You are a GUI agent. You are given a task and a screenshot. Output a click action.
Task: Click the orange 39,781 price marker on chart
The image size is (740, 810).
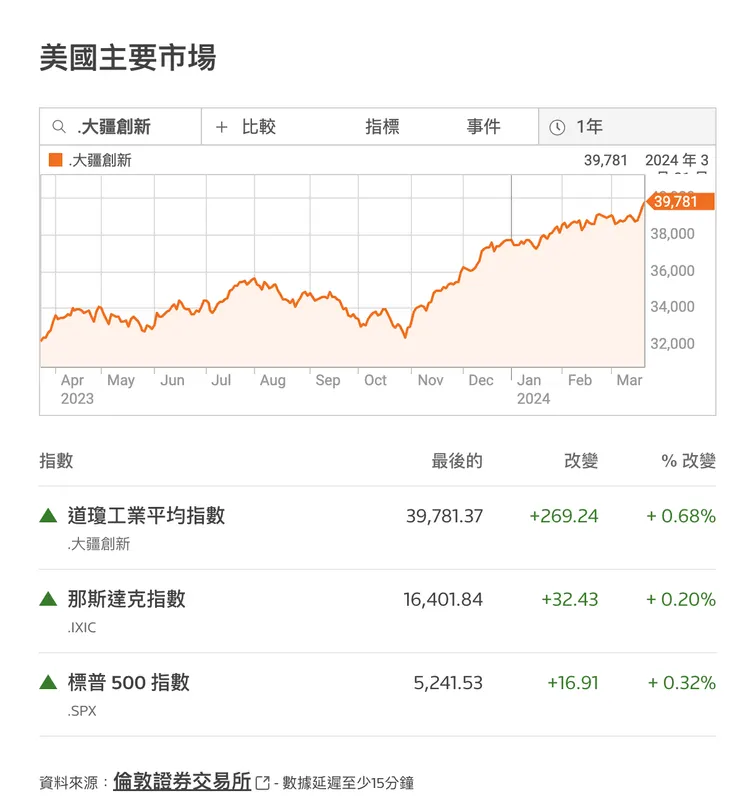pos(679,203)
